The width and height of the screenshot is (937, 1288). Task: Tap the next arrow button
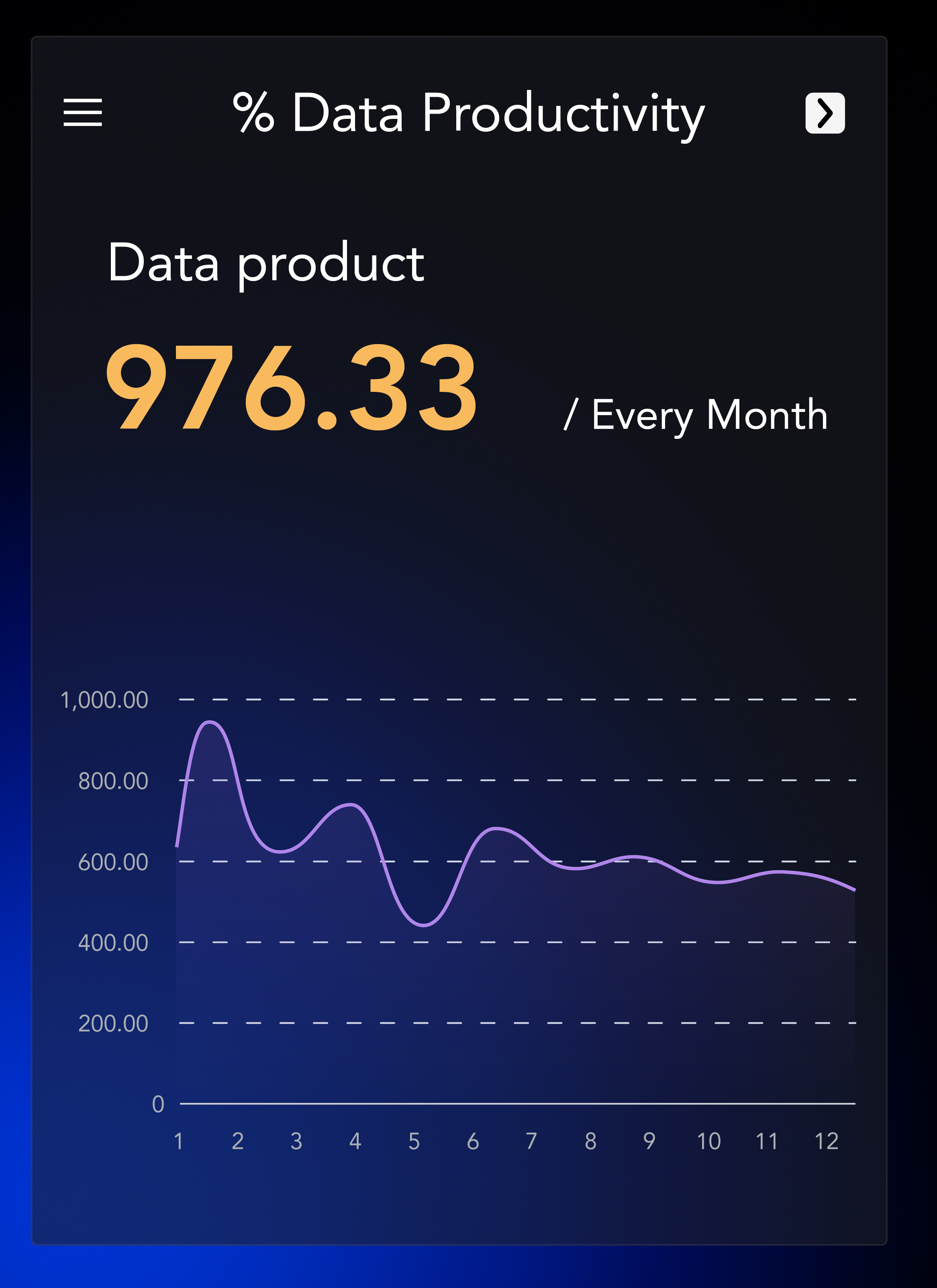tap(825, 113)
